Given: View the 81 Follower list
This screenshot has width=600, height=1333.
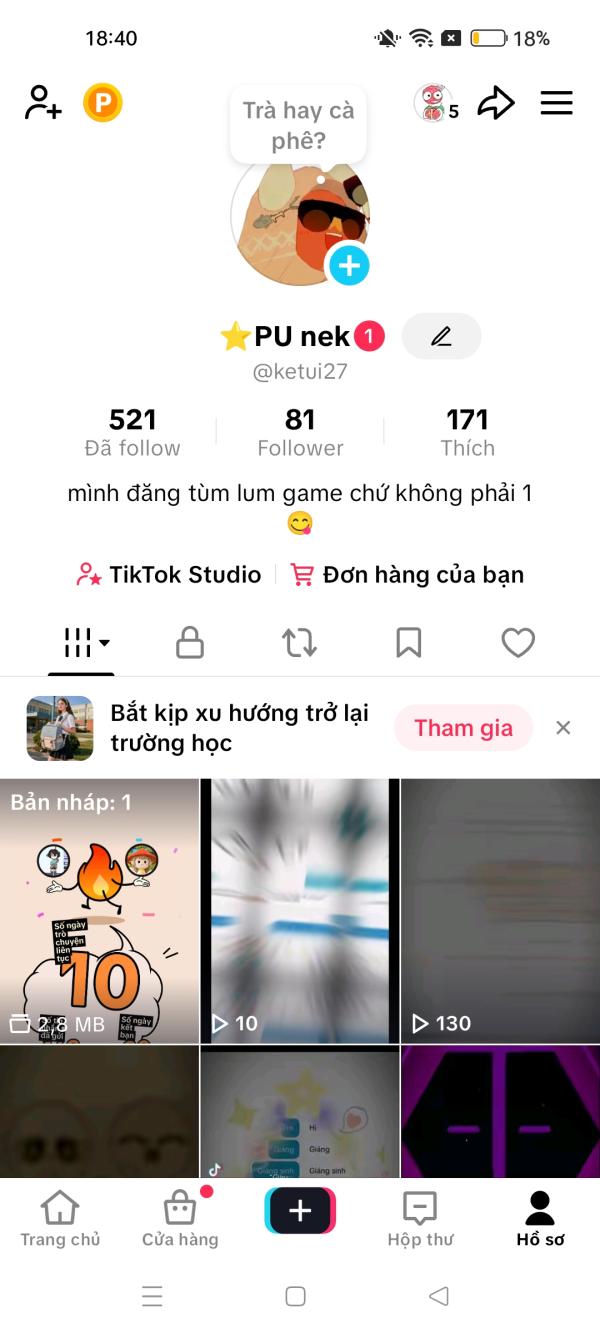Looking at the screenshot, I should (300, 432).
